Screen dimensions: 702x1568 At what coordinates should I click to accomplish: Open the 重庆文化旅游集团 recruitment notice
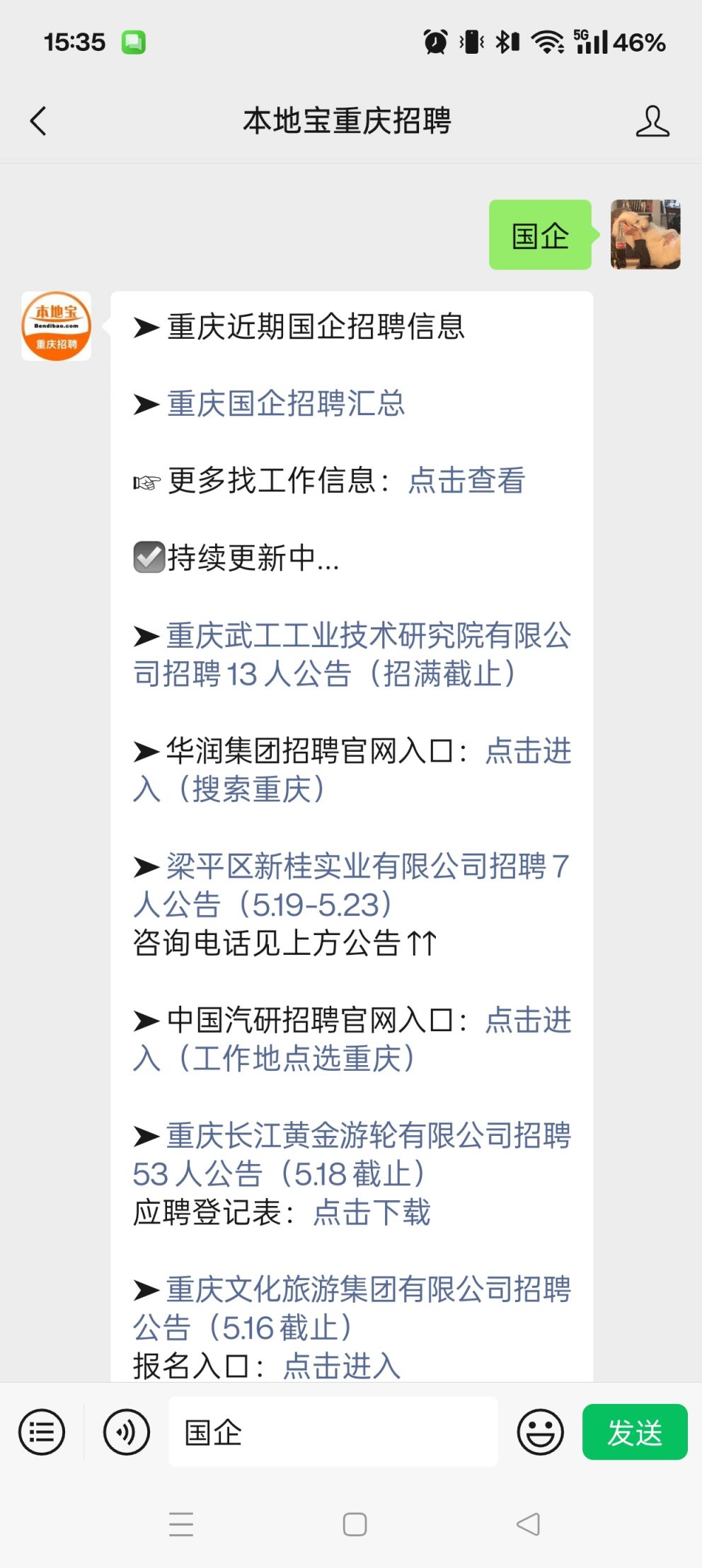[352, 1308]
